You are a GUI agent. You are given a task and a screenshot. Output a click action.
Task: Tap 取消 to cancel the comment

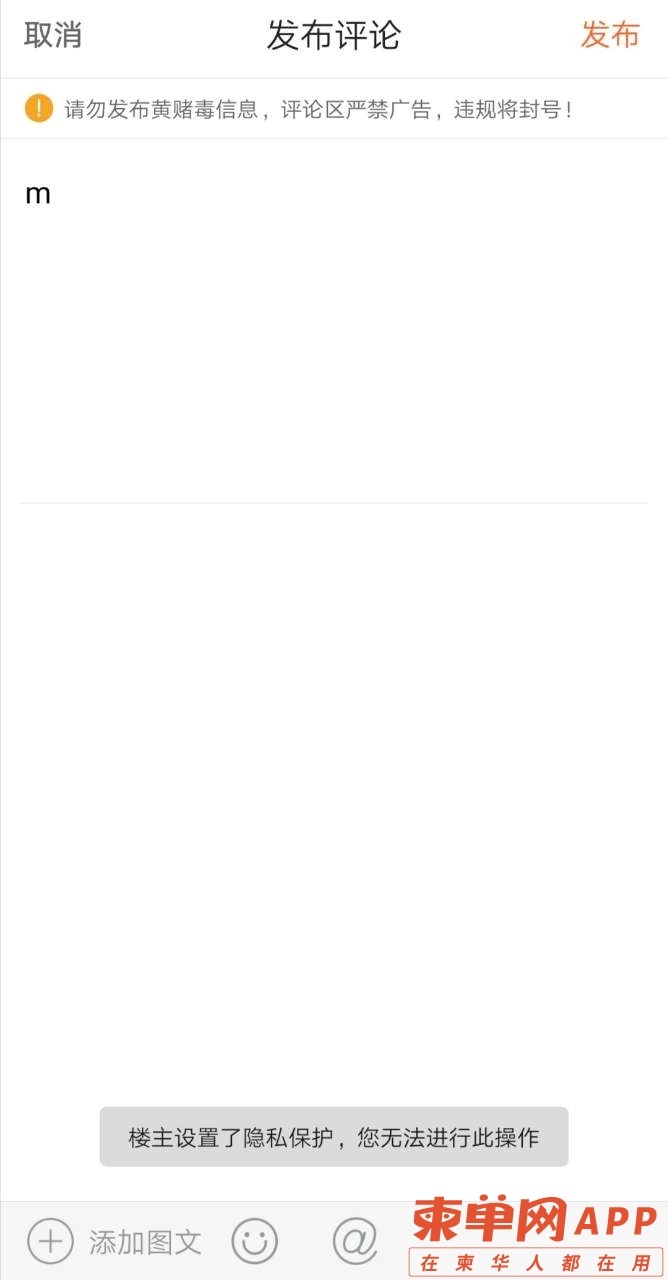53,35
